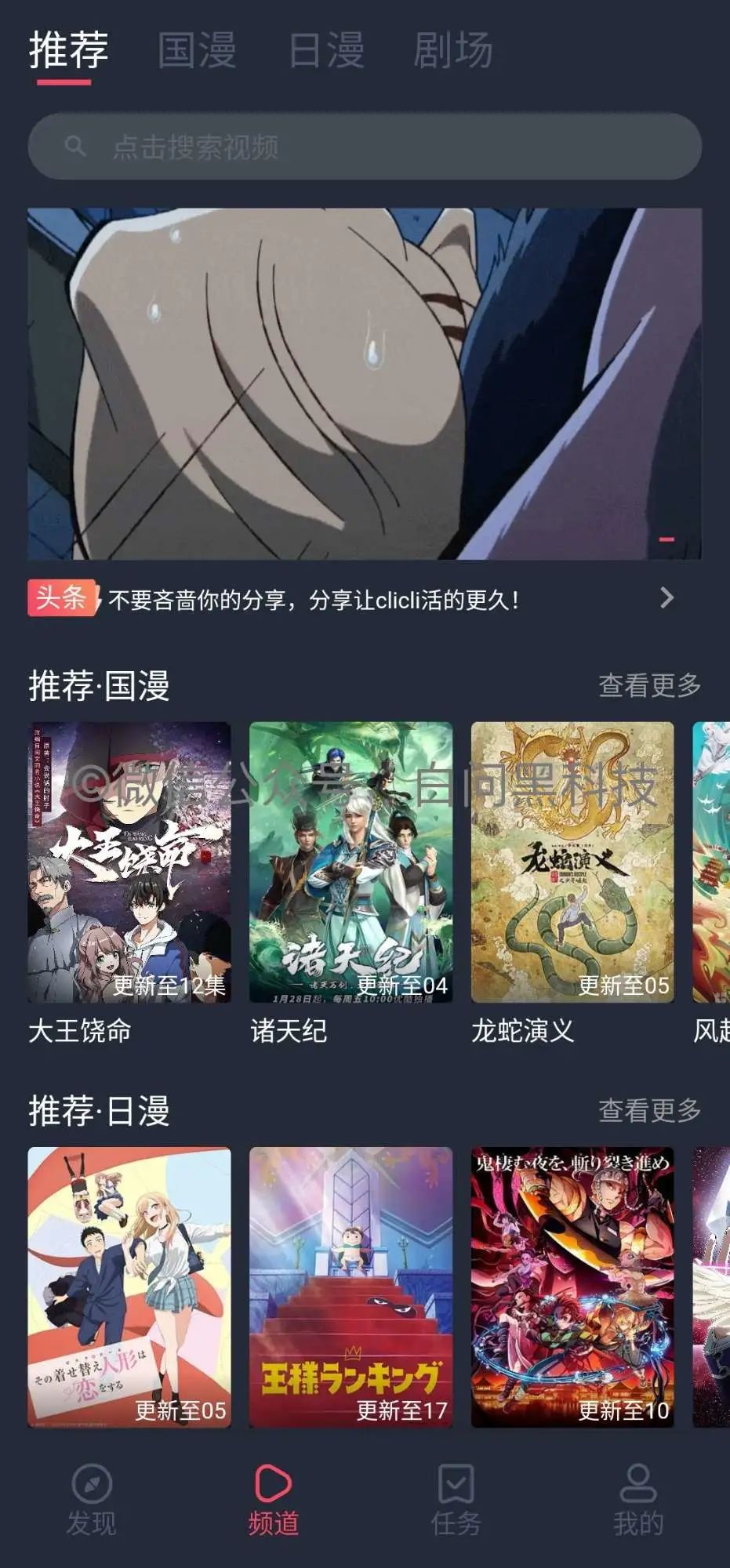
Task: Open the 王様ランキング anime card
Action: tap(350, 1287)
